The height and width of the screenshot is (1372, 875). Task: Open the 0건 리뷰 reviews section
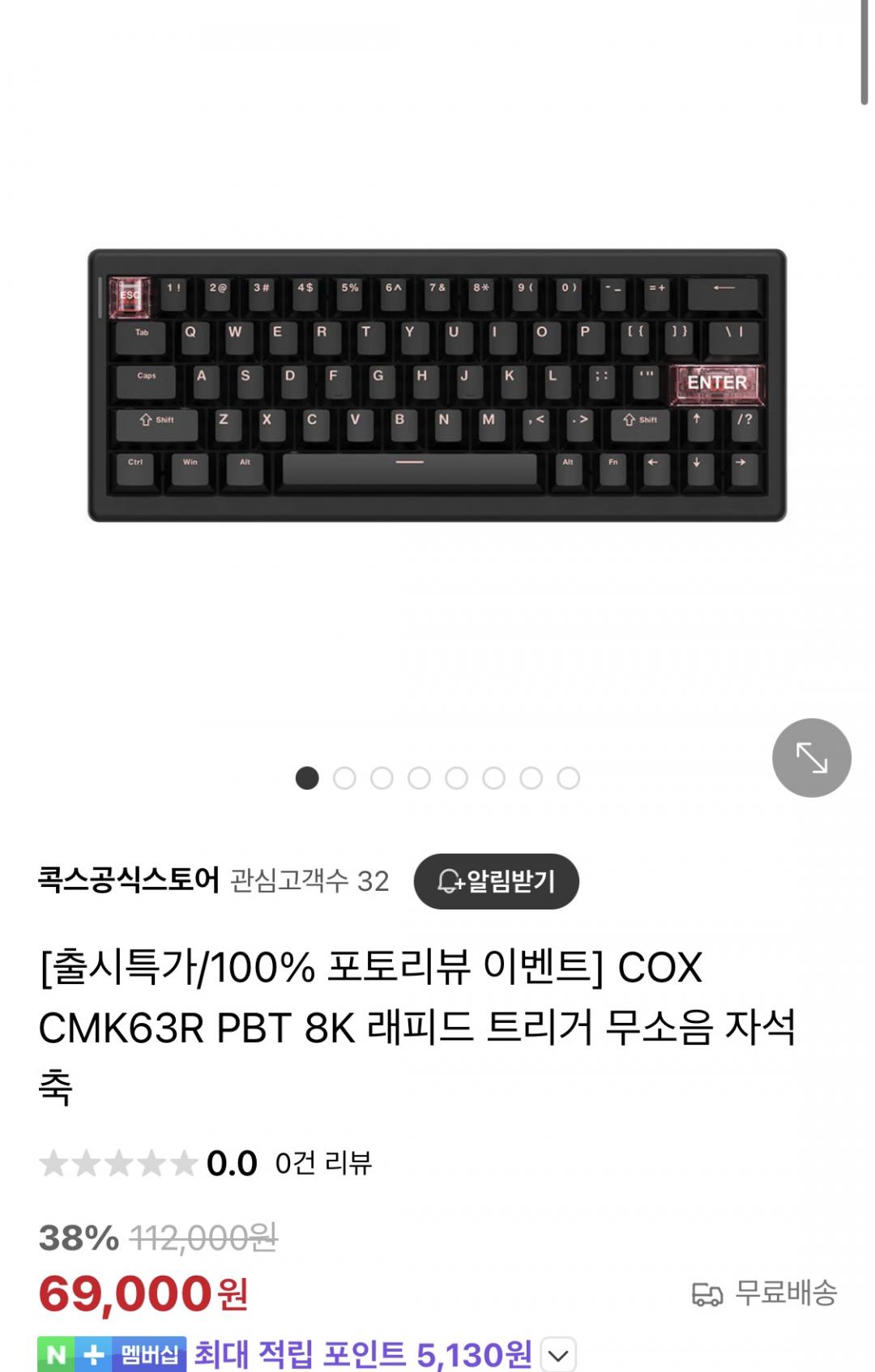pyautogui.click(x=323, y=1163)
